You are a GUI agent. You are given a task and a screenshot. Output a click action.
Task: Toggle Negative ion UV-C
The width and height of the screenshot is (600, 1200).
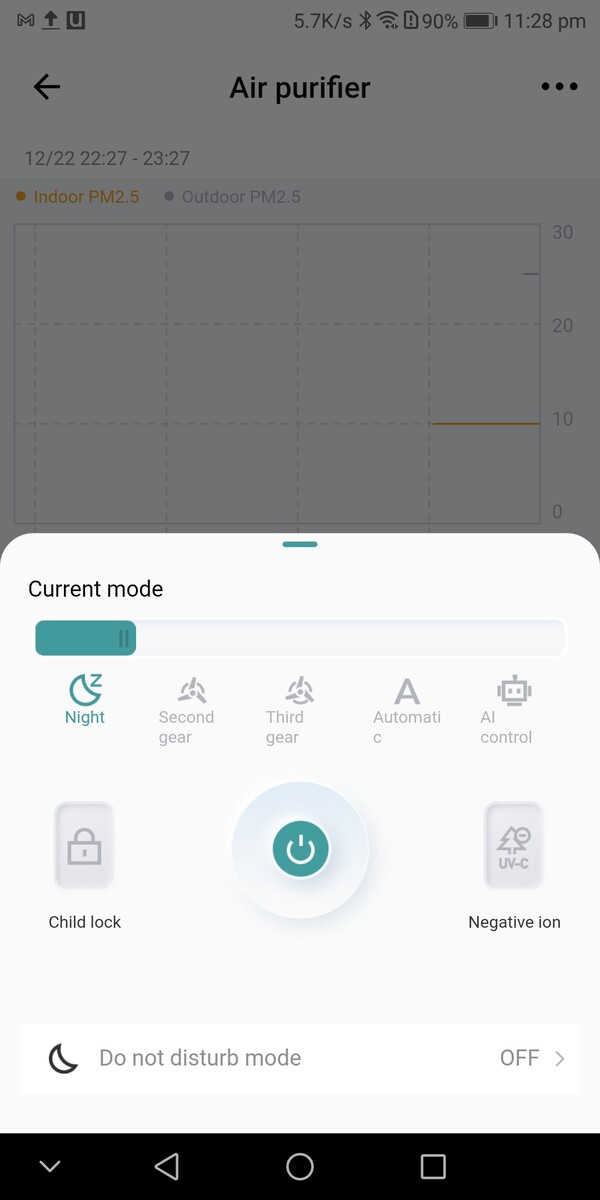coord(514,846)
